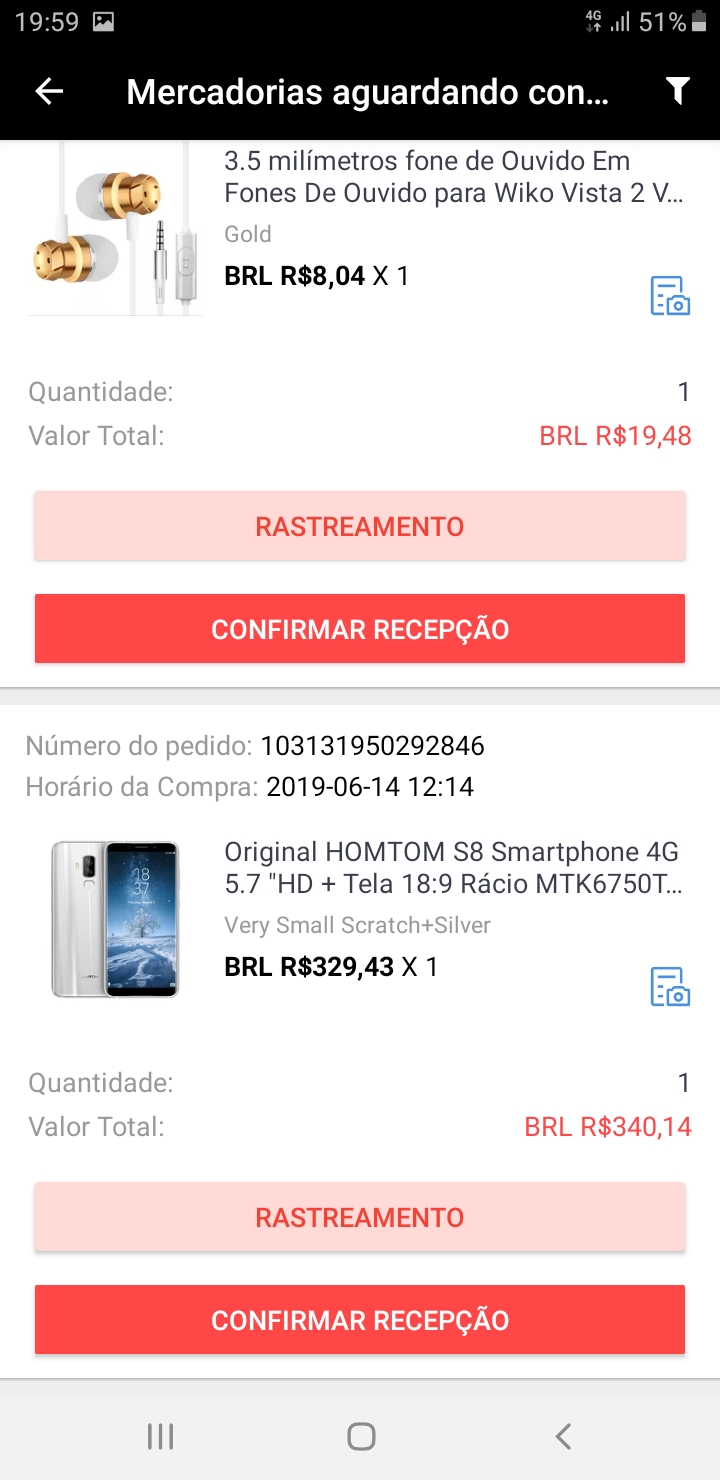The width and height of the screenshot is (720, 1480).
Task: Tap the snapshot icon for the HOMTOM S8 order
Action: (670, 986)
